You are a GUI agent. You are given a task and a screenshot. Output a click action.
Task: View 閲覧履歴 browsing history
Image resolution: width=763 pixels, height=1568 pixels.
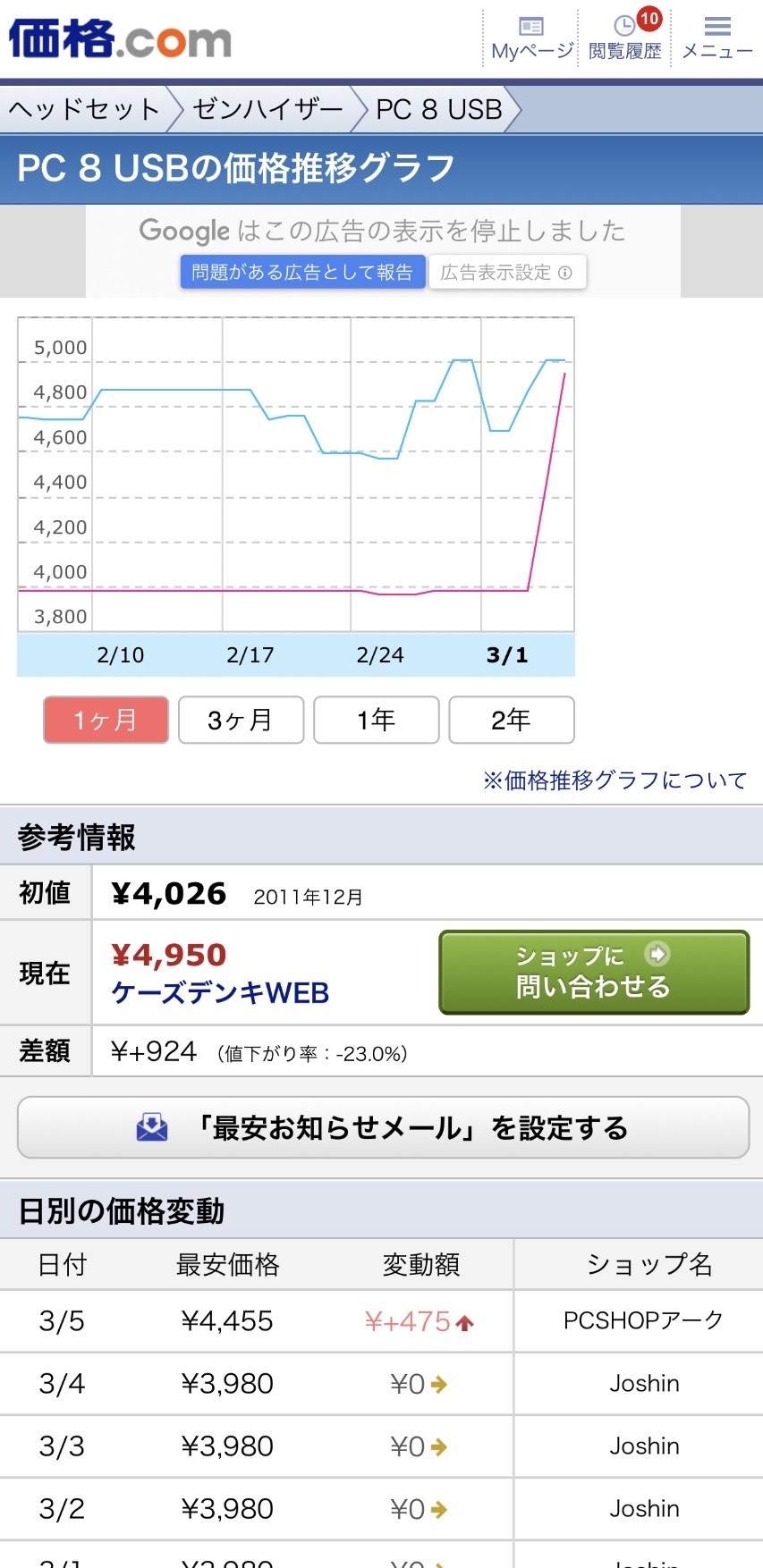coord(625,38)
